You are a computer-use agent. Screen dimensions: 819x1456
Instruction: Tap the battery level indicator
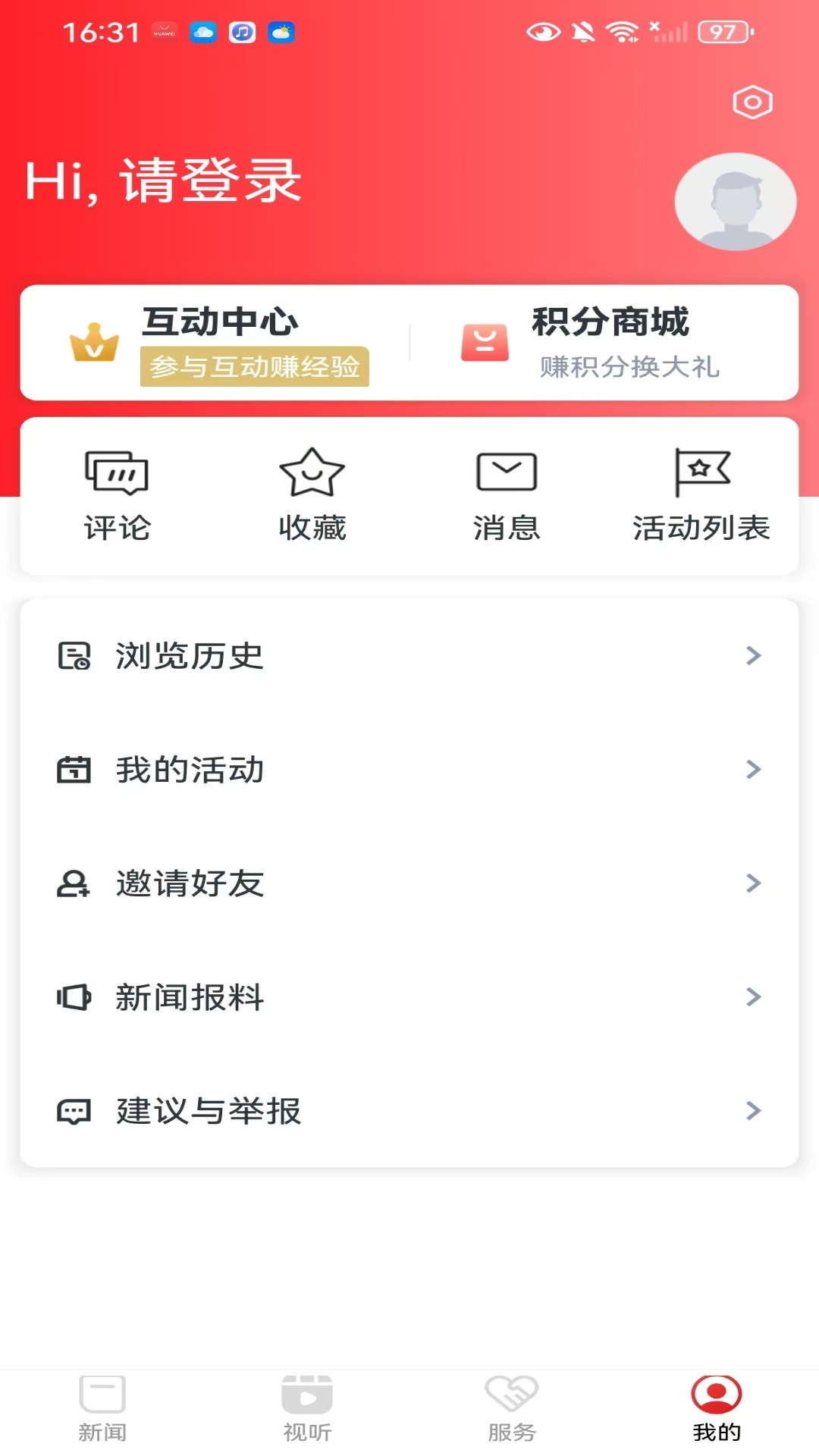tap(723, 32)
